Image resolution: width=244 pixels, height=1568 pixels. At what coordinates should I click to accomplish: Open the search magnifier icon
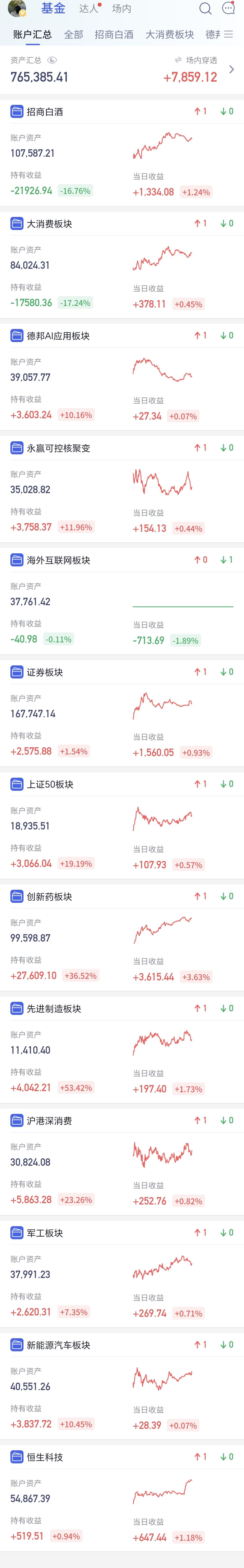pyautogui.click(x=206, y=9)
